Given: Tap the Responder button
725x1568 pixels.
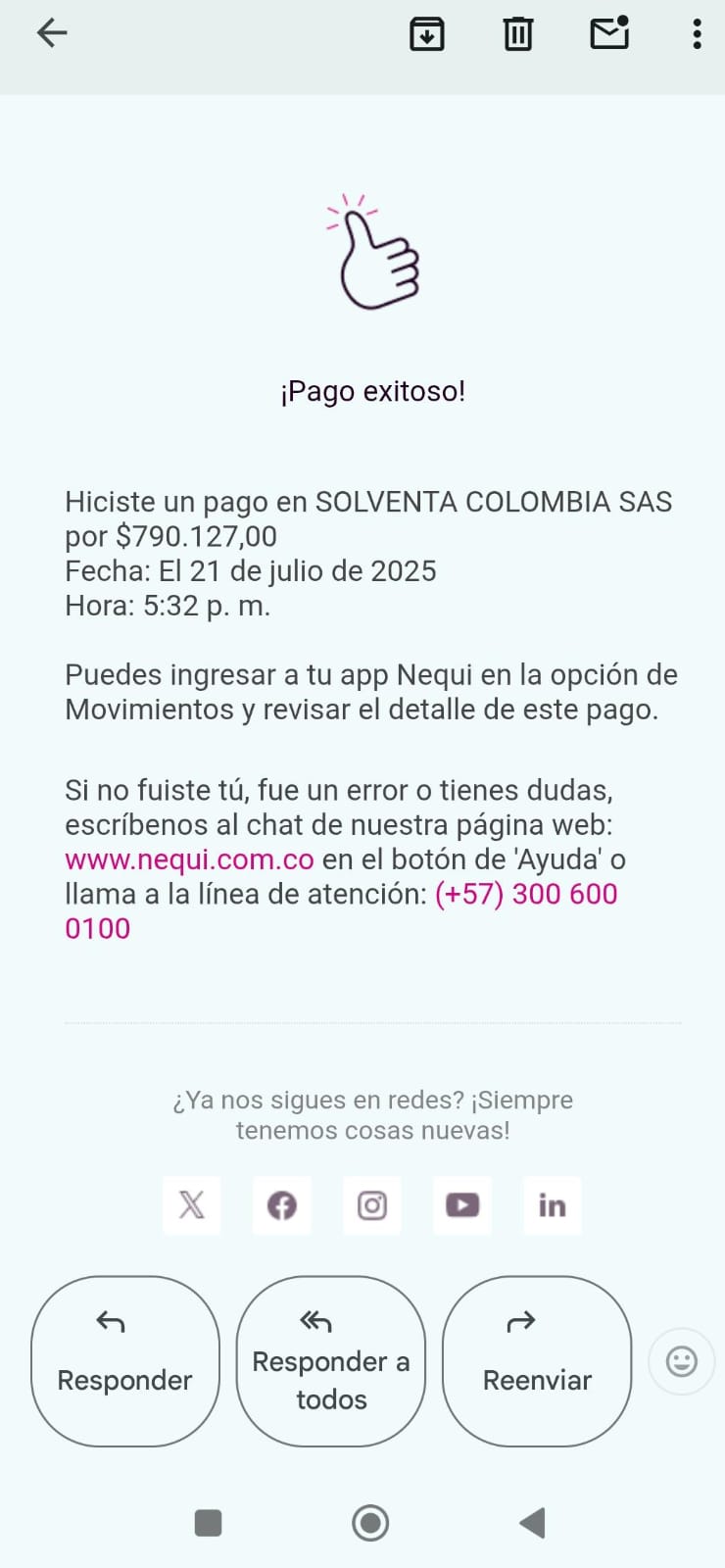Looking at the screenshot, I should point(125,1360).
